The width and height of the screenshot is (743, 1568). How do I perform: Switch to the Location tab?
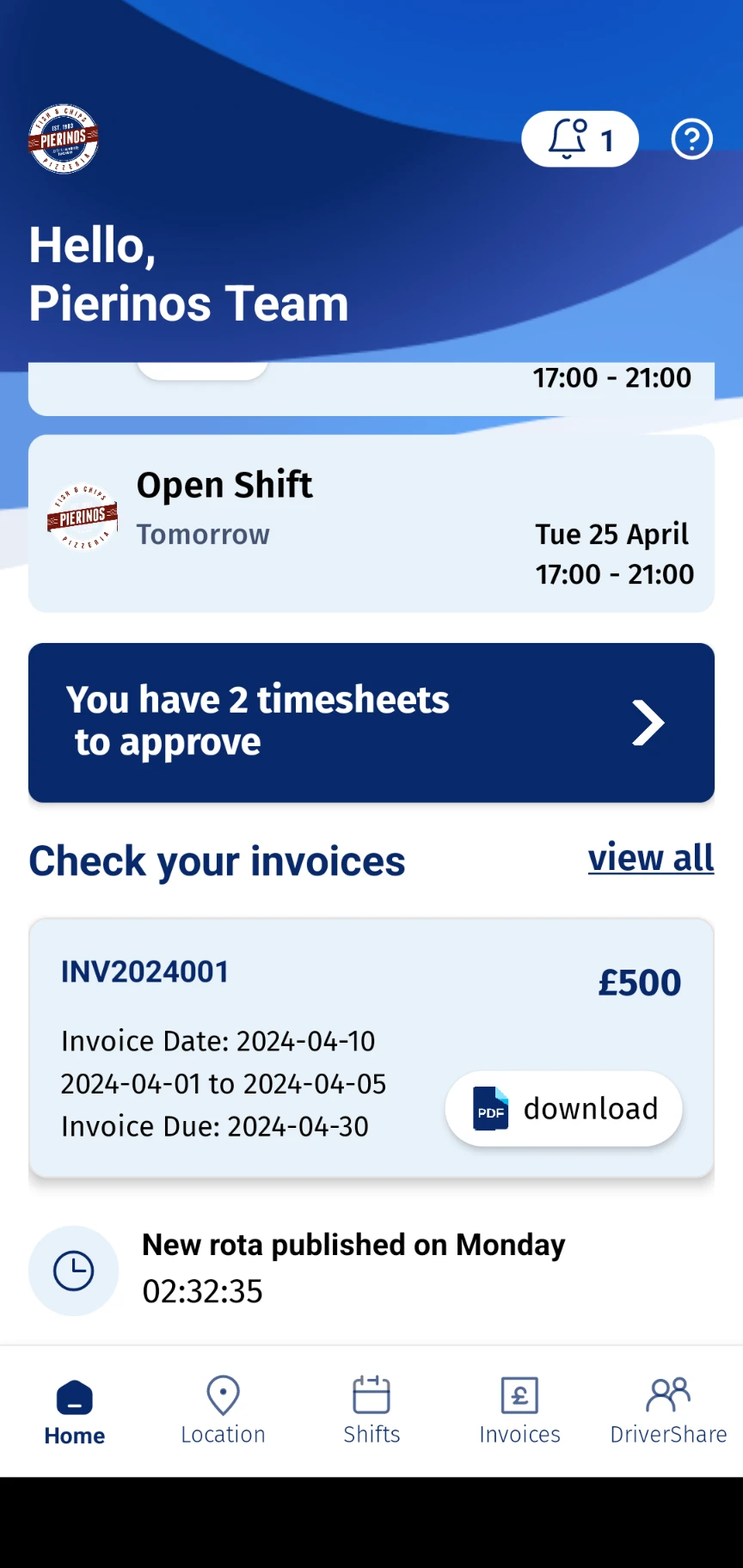[223, 1410]
